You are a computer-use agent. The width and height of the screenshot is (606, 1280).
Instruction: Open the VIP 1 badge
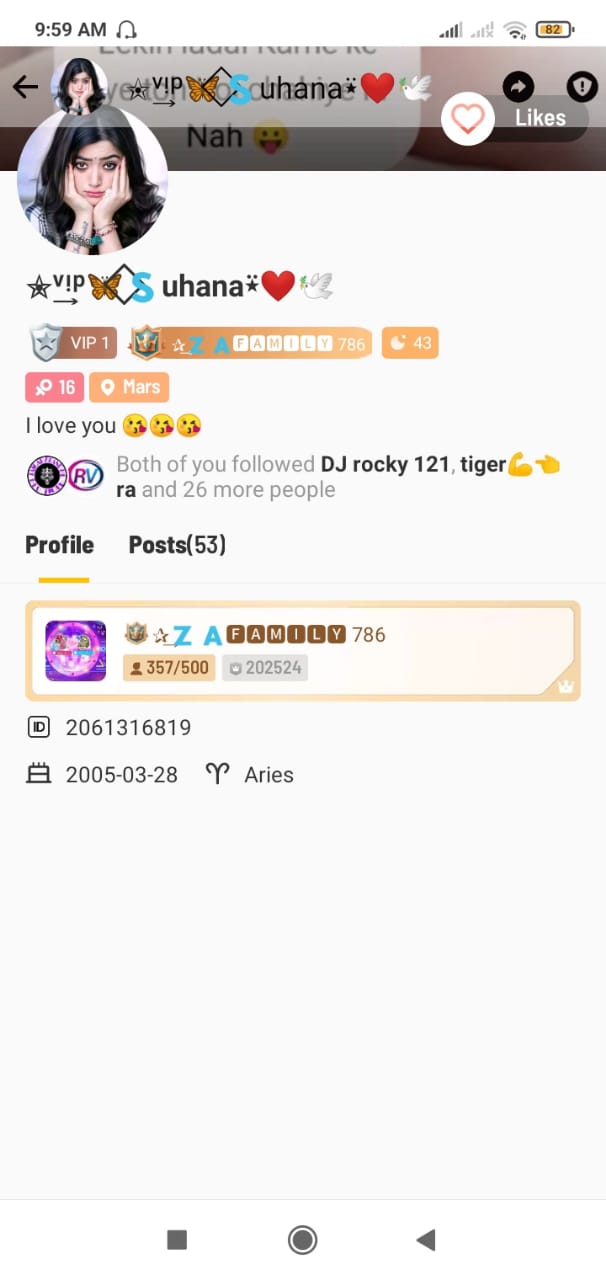tap(73, 343)
